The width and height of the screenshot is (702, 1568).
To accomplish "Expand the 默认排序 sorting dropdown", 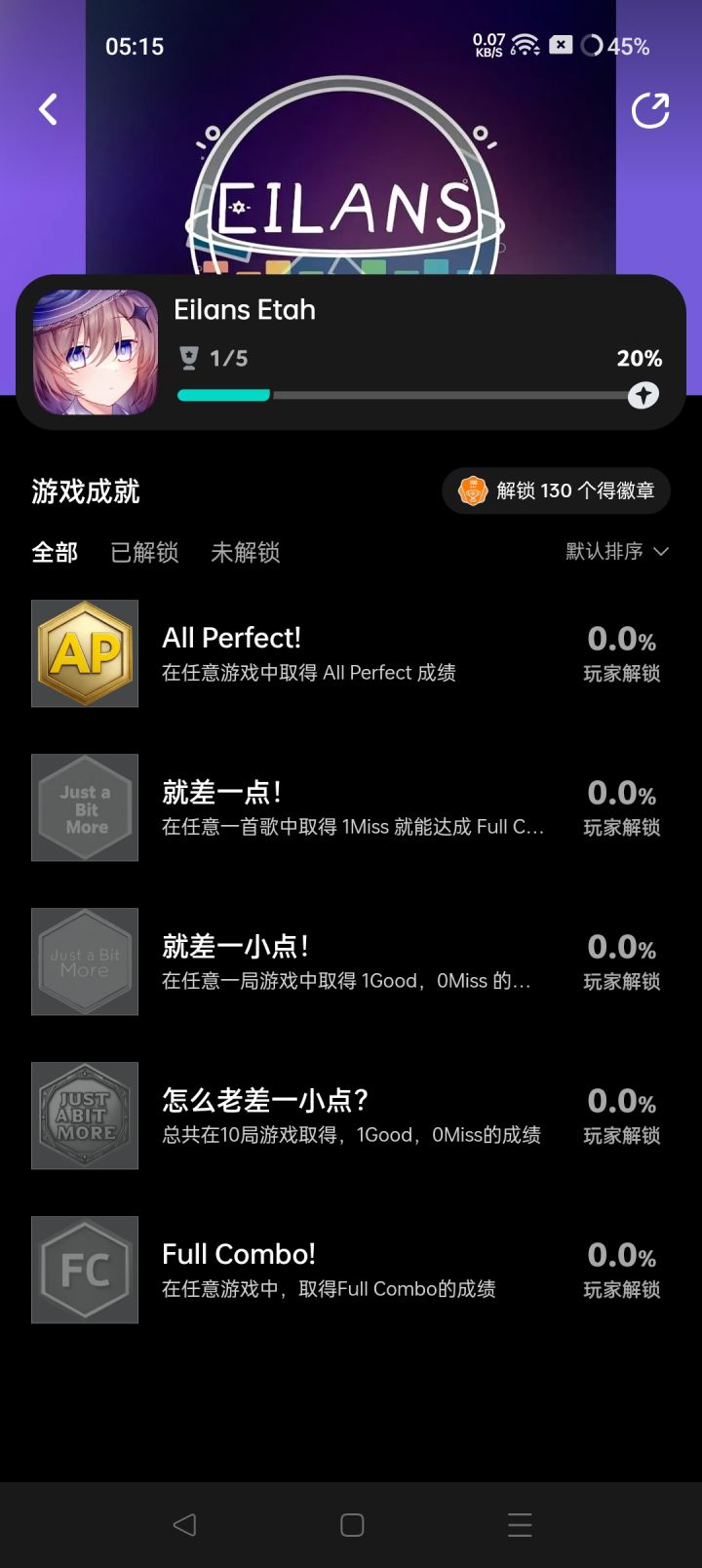I will (616, 551).
